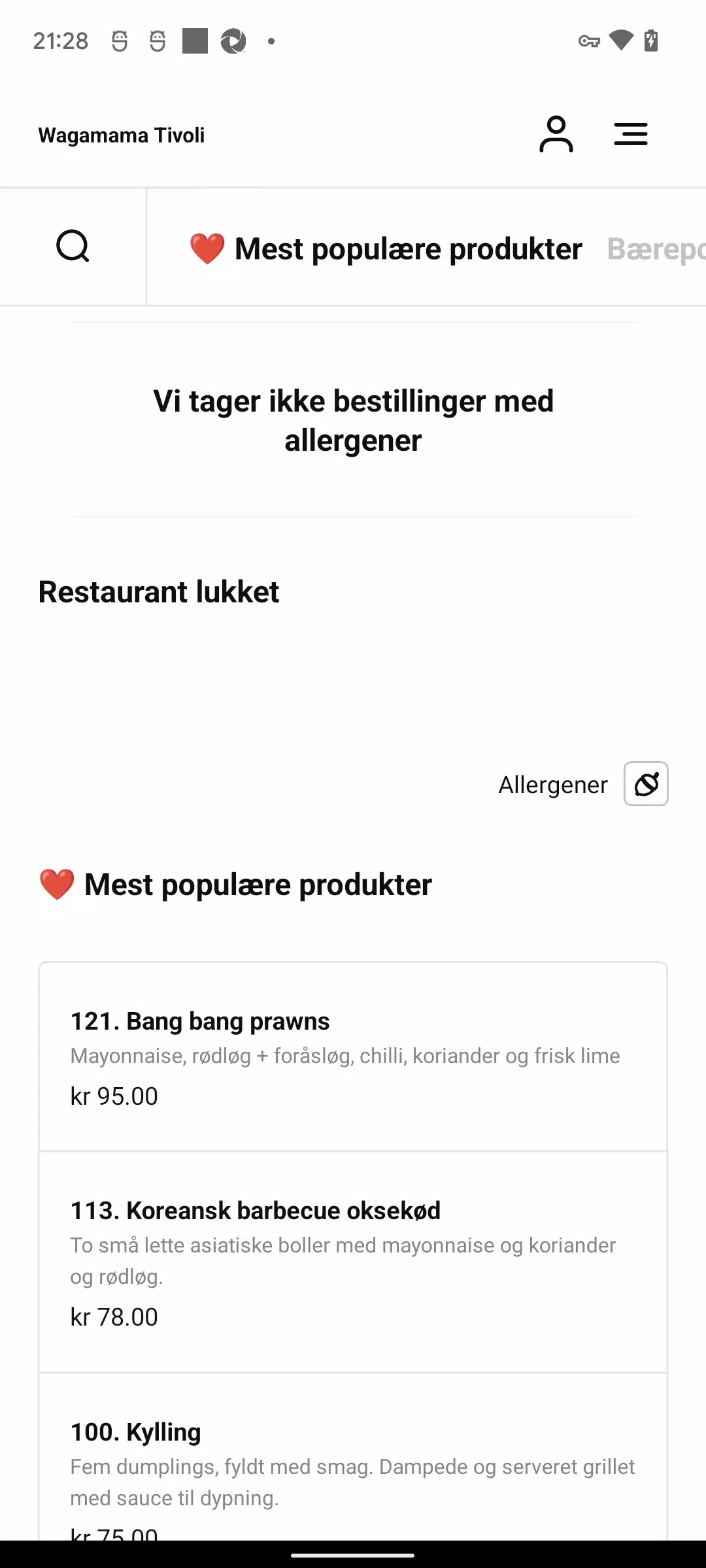Open the user account icon

[x=556, y=135]
